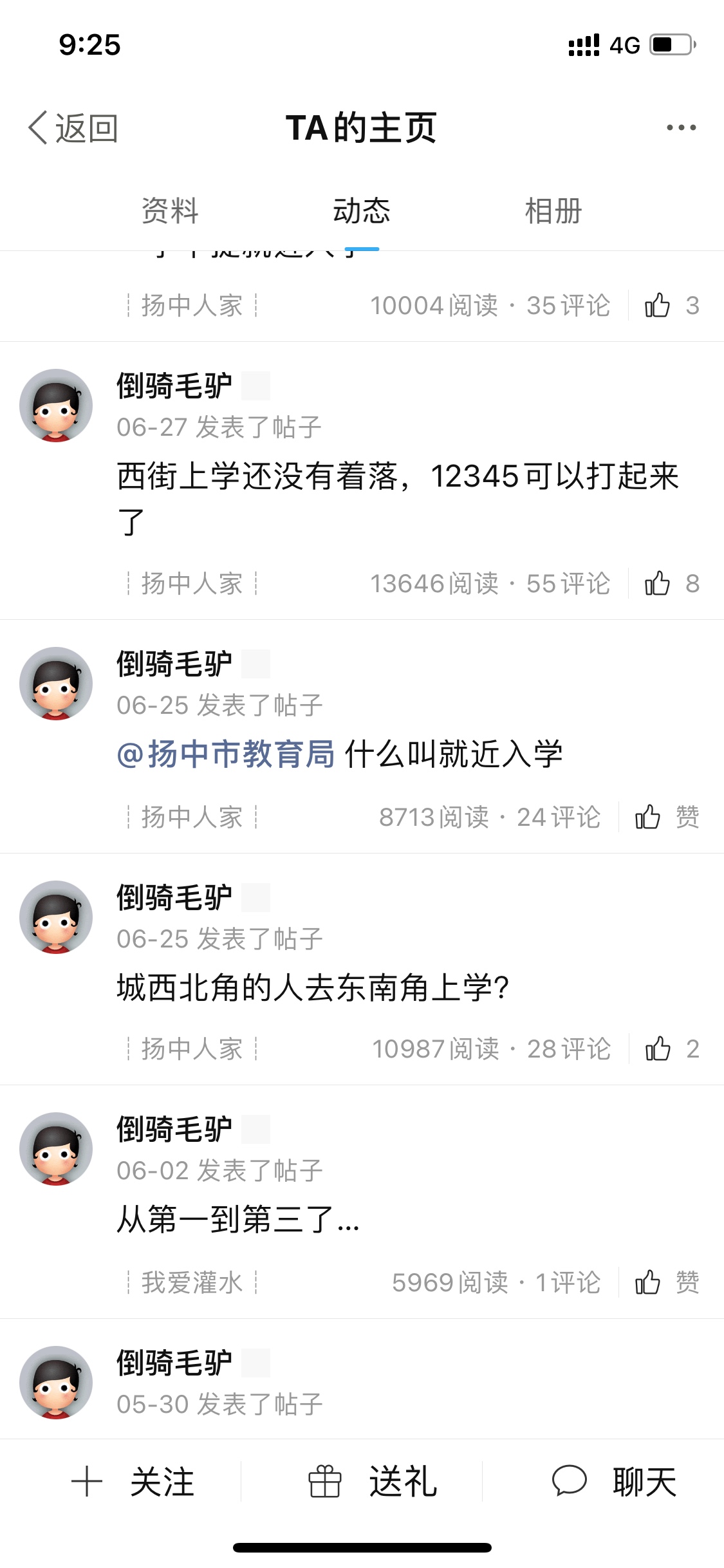Image resolution: width=724 pixels, height=1568 pixels.
Task: Open post 从第一到第三了...
Action: click(237, 1219)
